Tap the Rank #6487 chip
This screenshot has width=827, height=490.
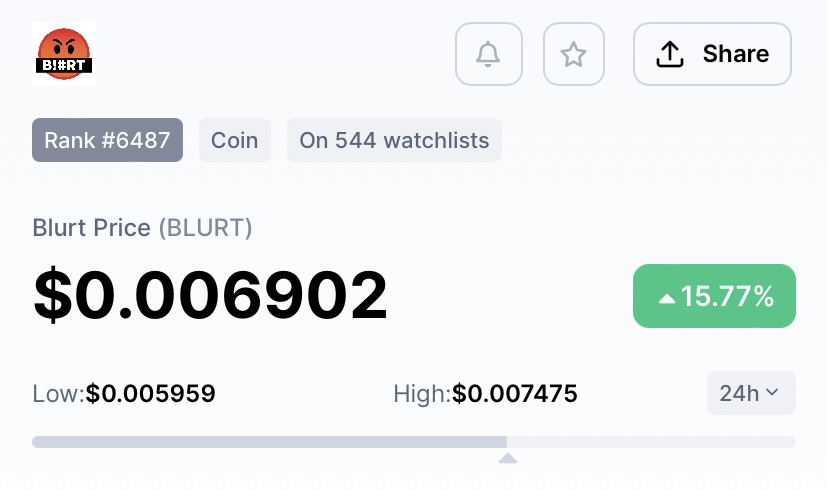point(108,140)
